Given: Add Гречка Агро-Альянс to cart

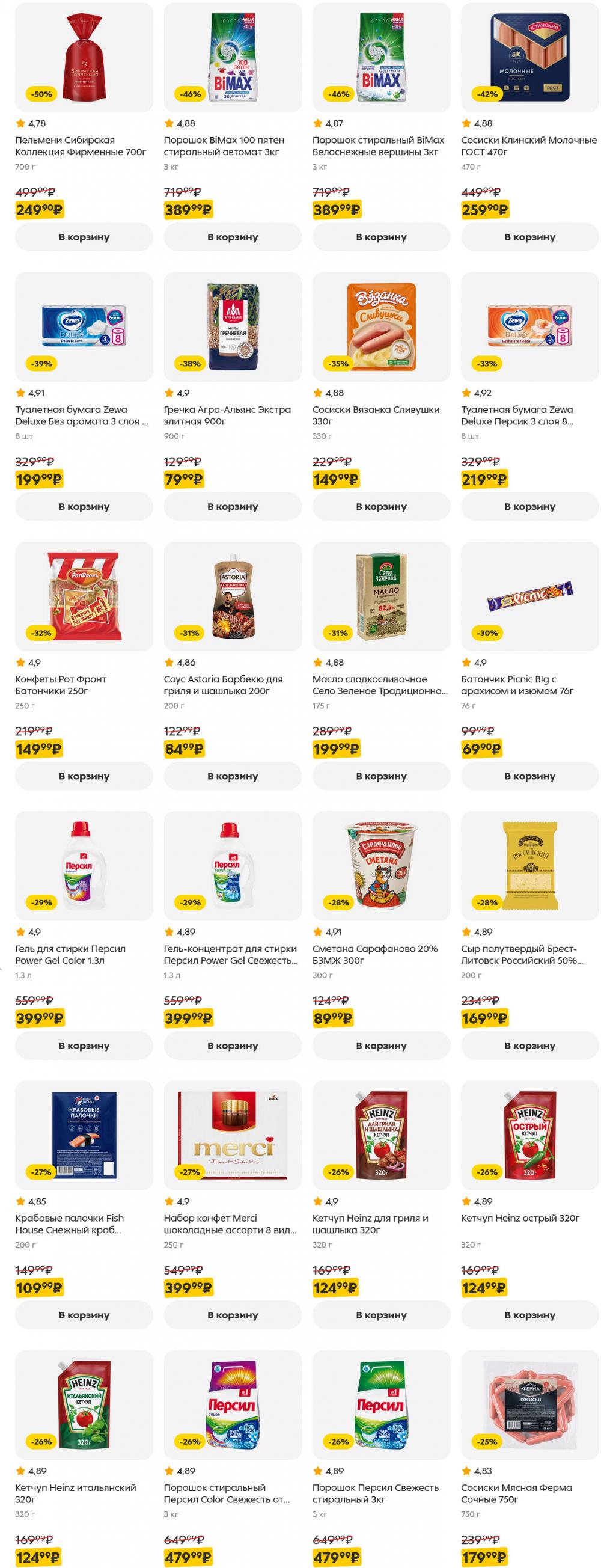Looking at the screenshot, I should click(233, 506).
